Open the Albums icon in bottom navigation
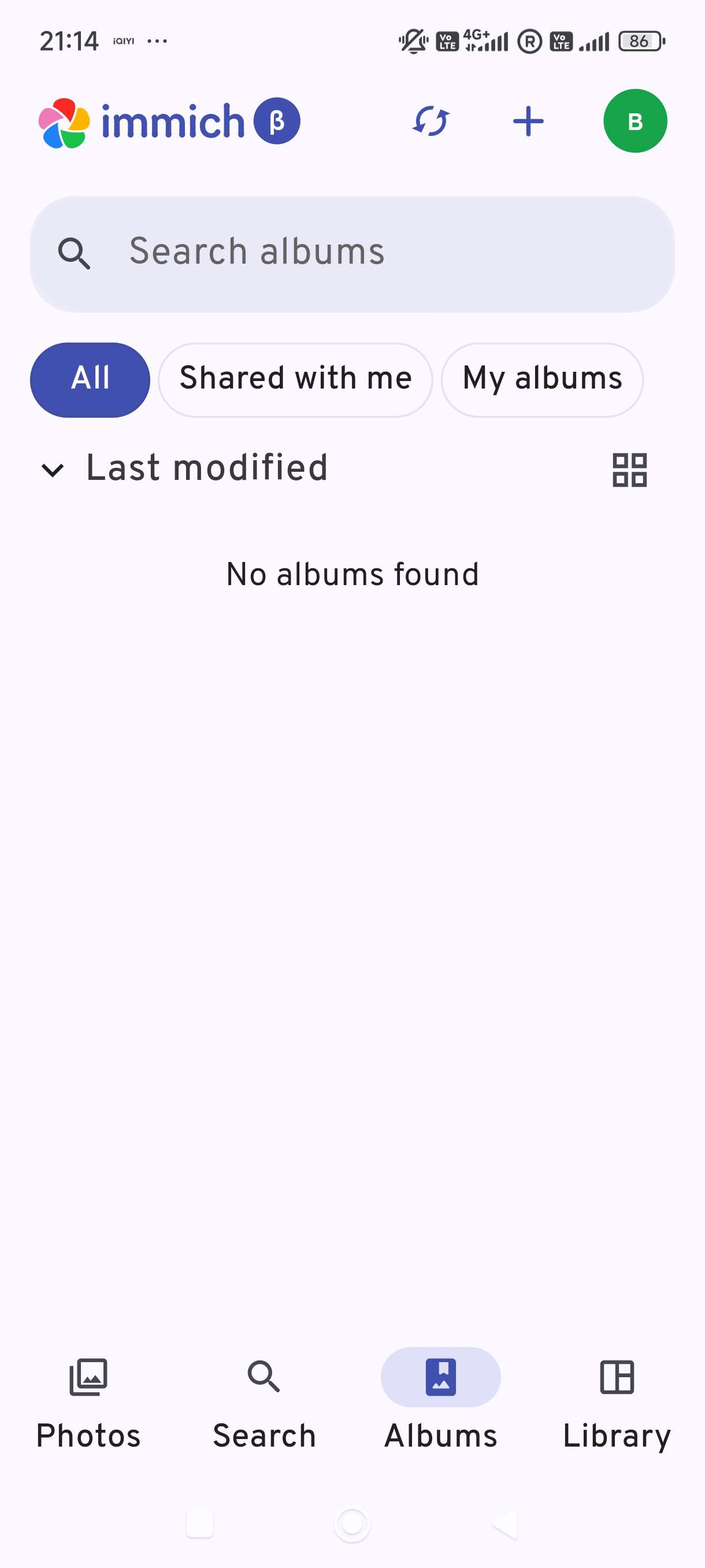The width and height of the screenshot is (705, 1568). [x=440, y=1377]
